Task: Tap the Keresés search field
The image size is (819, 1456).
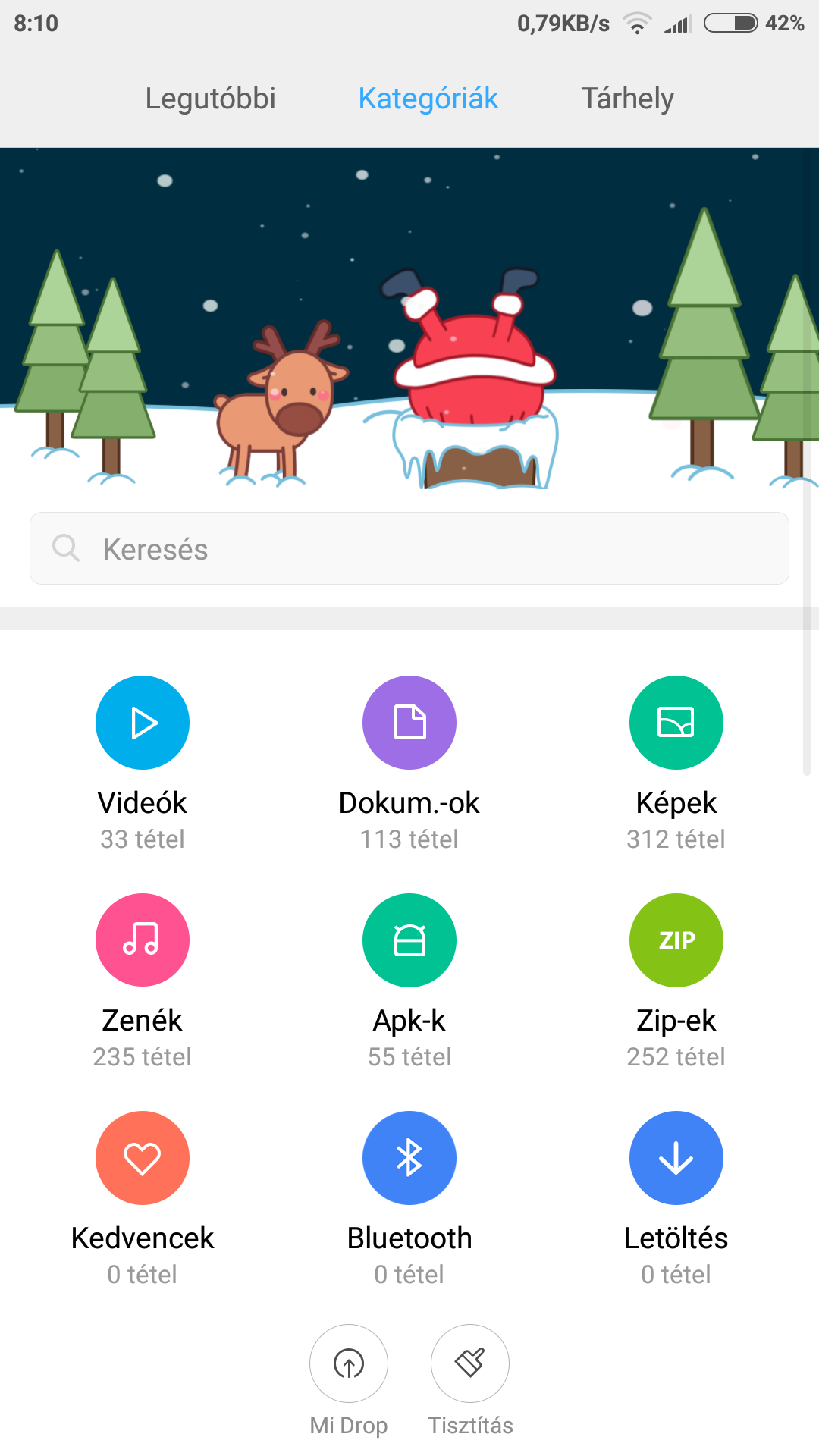Action: pos(409,548)
